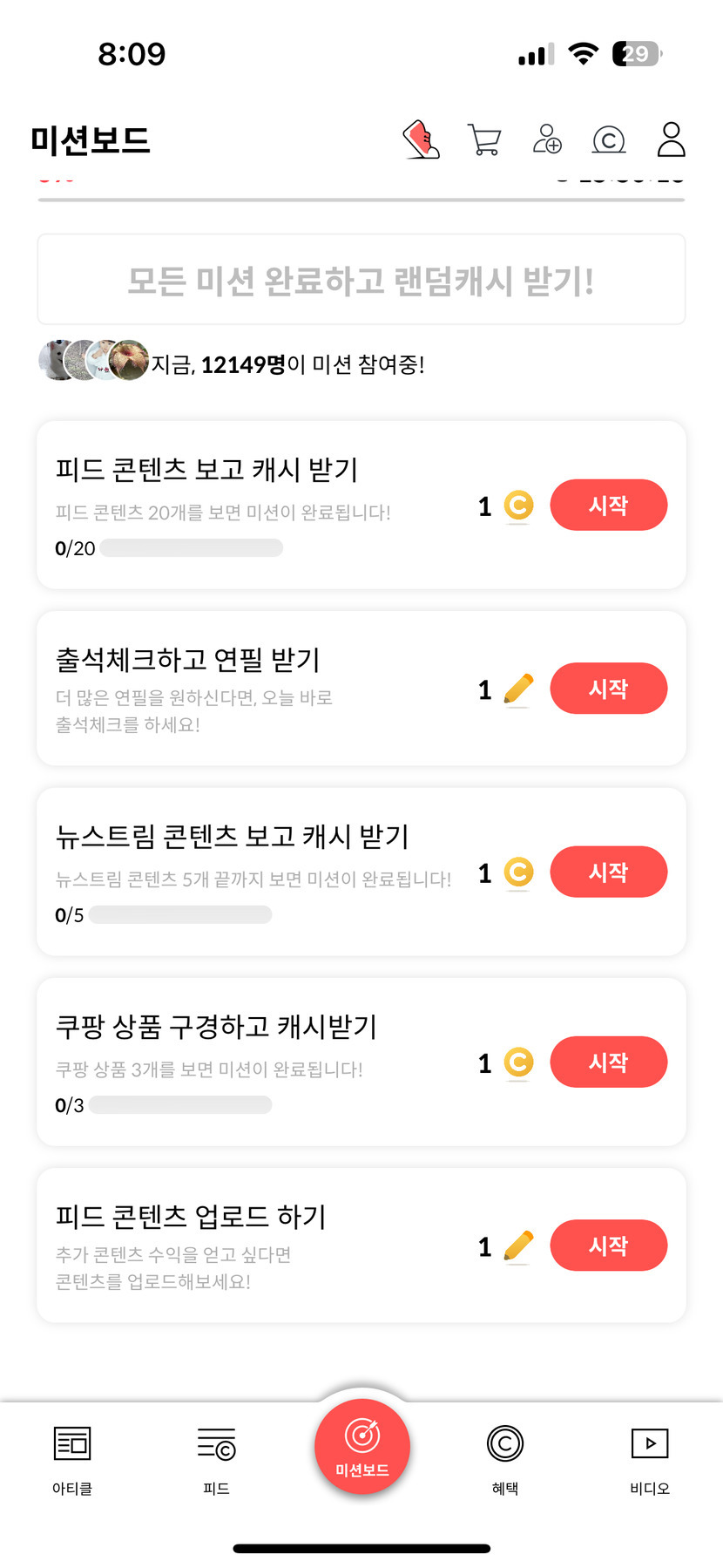Start the 뉴스트림 콘텐츠 보고 캐시 받기 mission
The height and width of the screenshot is (1568, 723).
point(608,872)
